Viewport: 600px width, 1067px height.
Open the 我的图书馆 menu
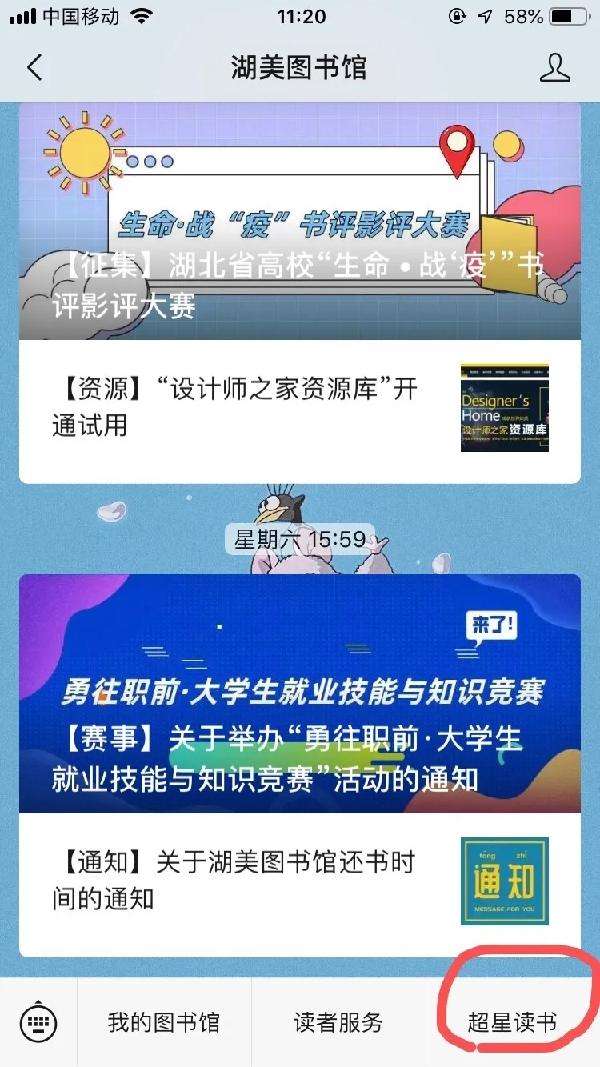pyautogui.click(x=164, y=1022)
